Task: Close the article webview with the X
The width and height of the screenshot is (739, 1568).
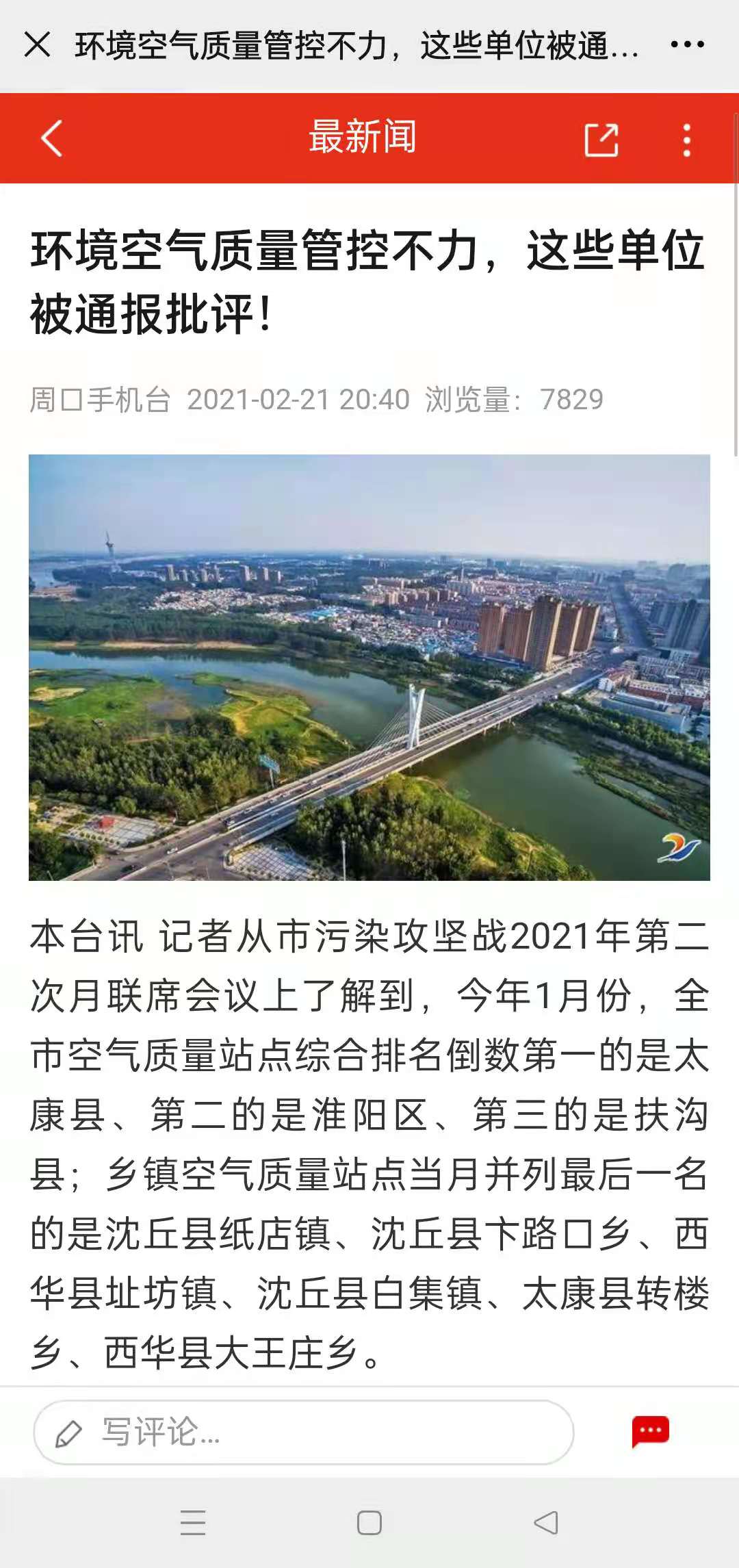Action: pos(37,45)
